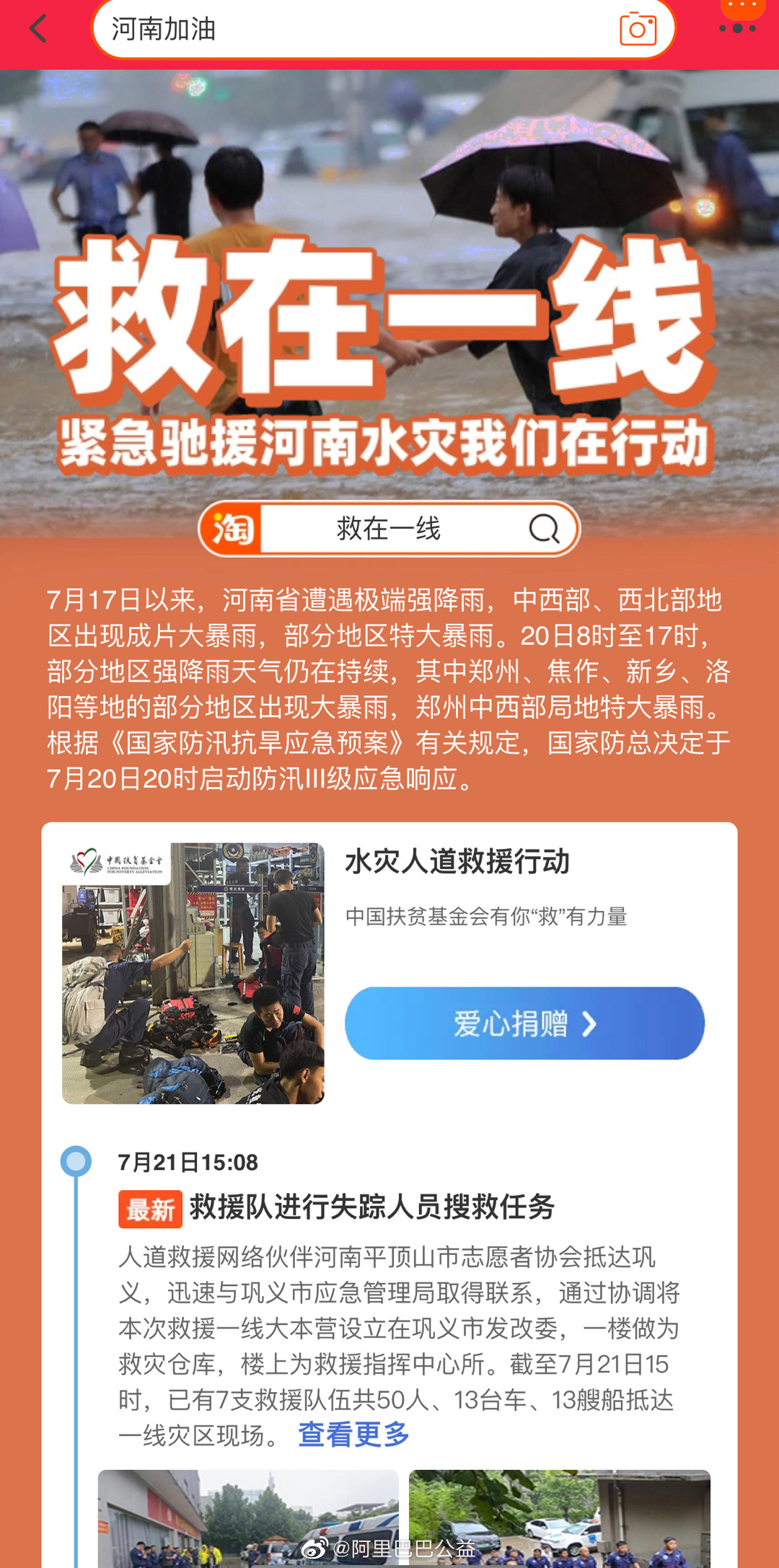Tap the 救在一线 Taobao search pill

tap(389, 529)
